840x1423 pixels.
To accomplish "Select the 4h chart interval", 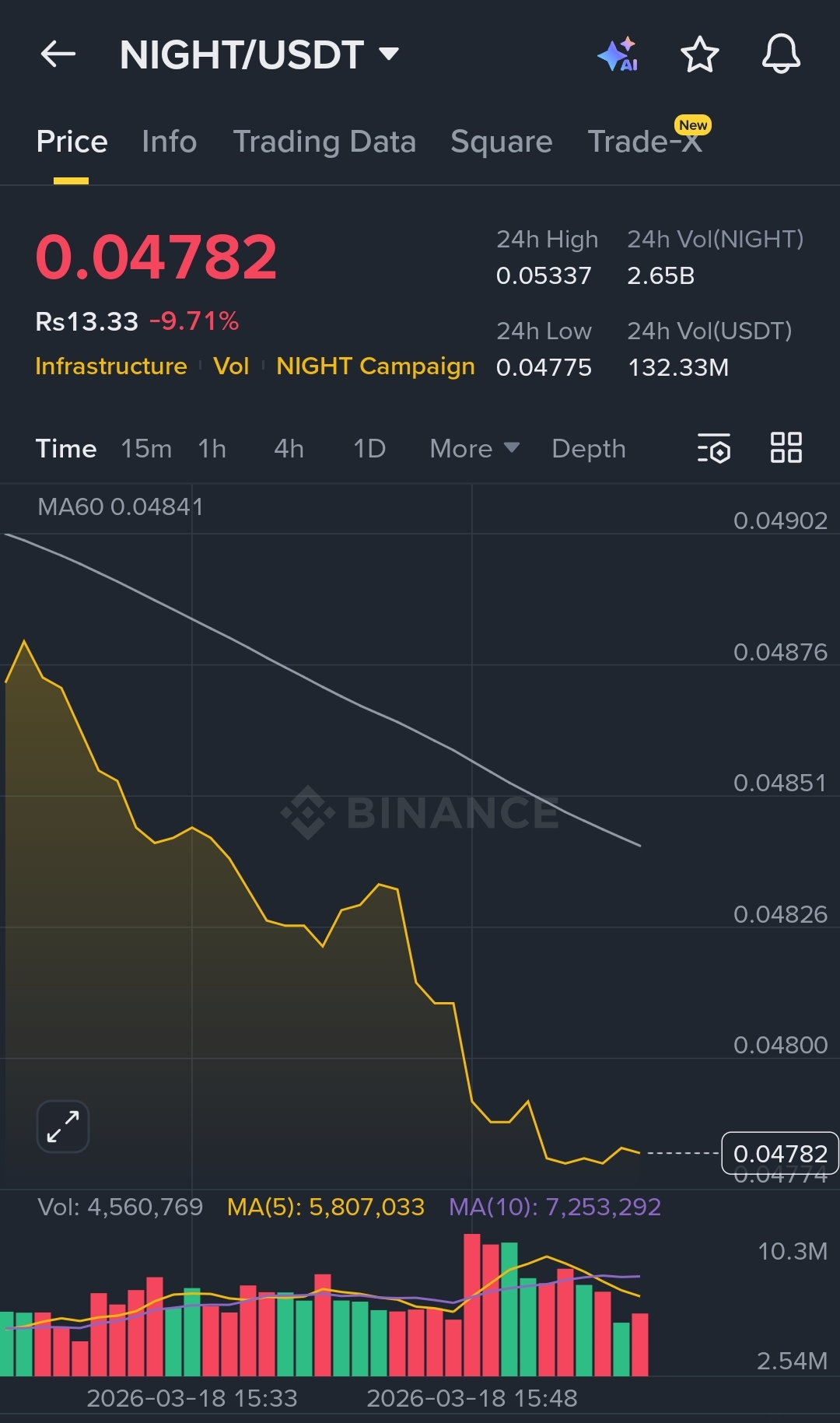I will 289,449.
